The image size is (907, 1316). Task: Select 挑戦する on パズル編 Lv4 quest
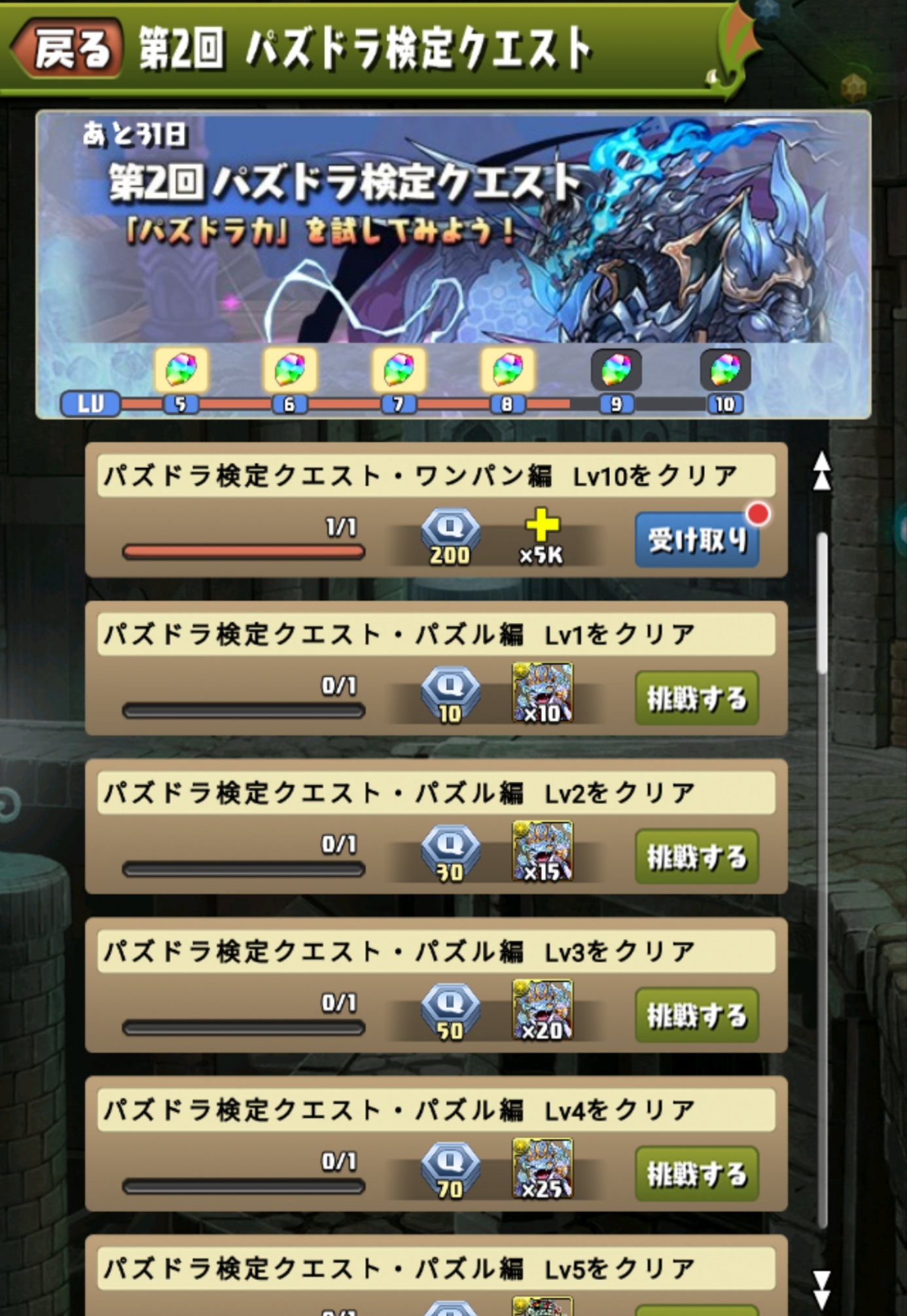tap(697, 1173)
